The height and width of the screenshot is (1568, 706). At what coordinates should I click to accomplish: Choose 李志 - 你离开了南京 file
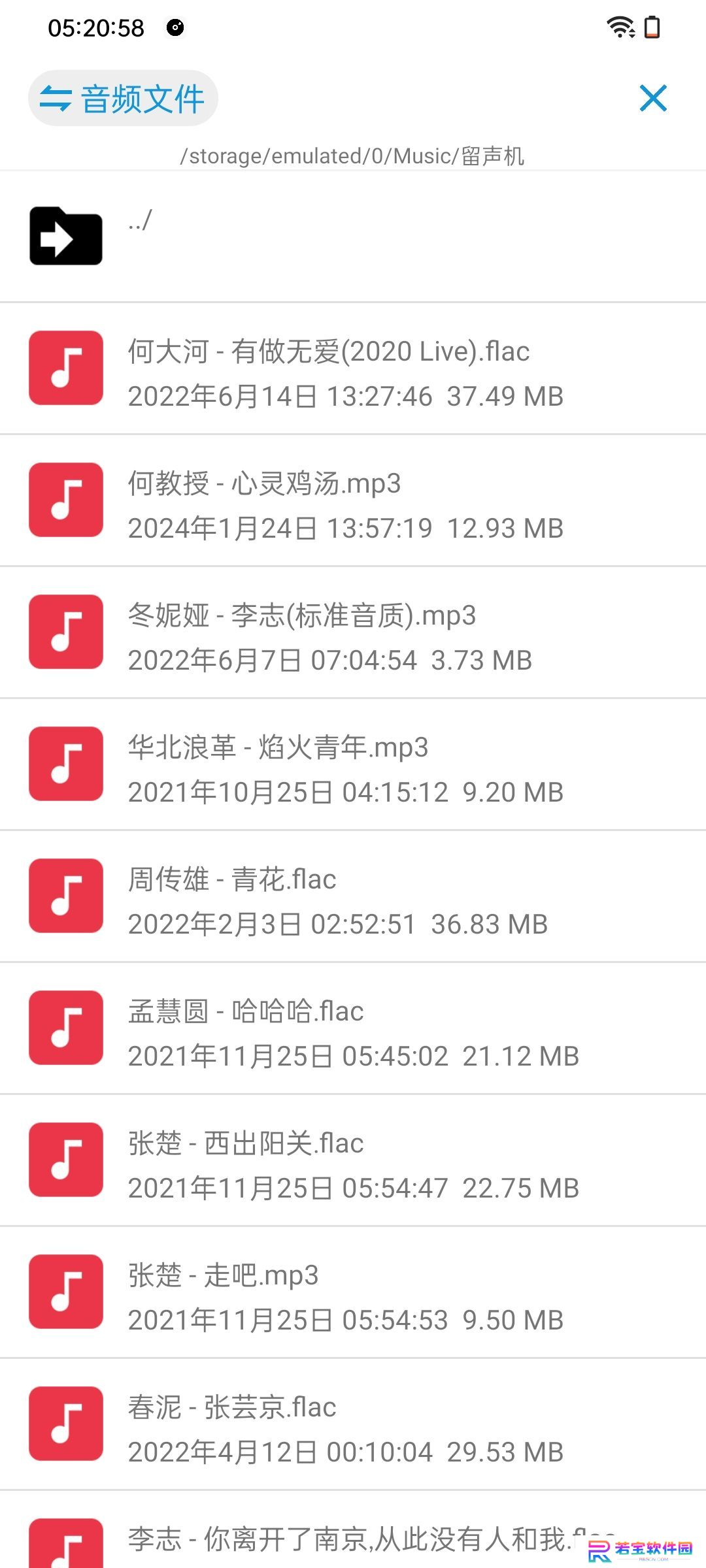[x=353, y=1530]
